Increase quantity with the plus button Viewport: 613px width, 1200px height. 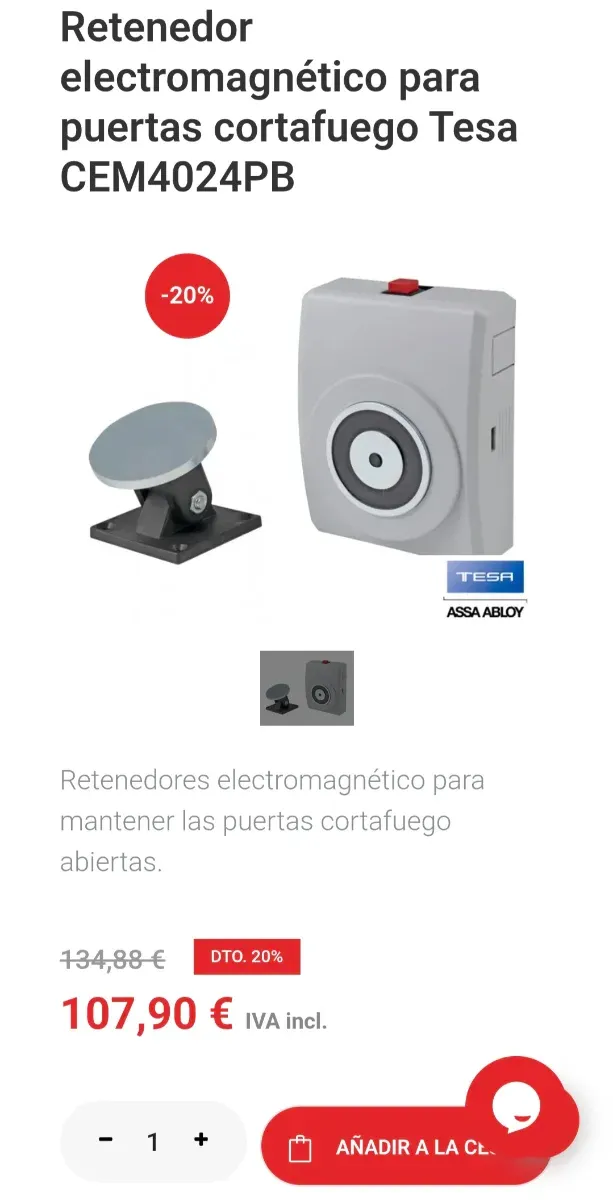point(201,1140)
